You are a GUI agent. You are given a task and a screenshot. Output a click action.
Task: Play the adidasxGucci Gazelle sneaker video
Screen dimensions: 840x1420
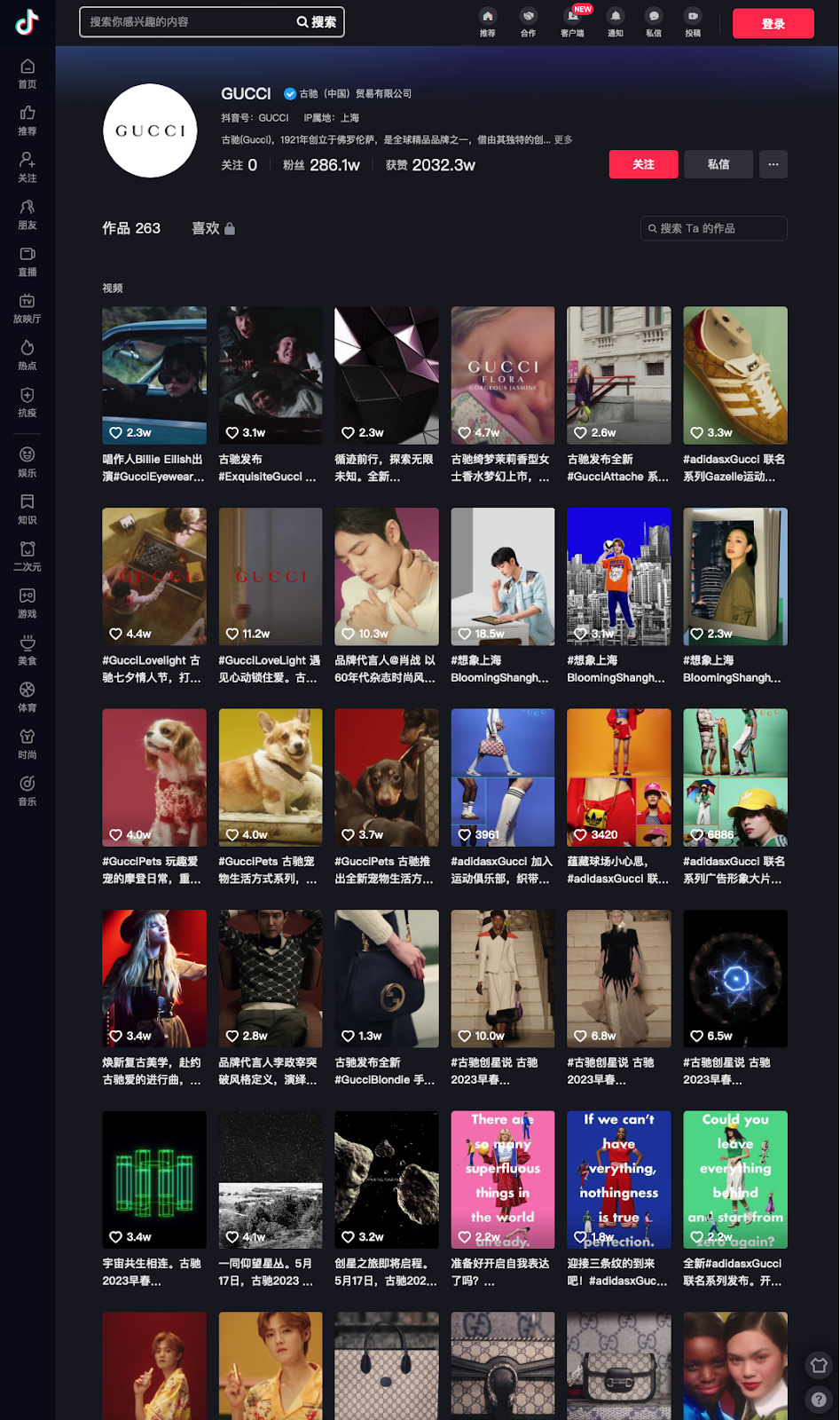point(734,375)
